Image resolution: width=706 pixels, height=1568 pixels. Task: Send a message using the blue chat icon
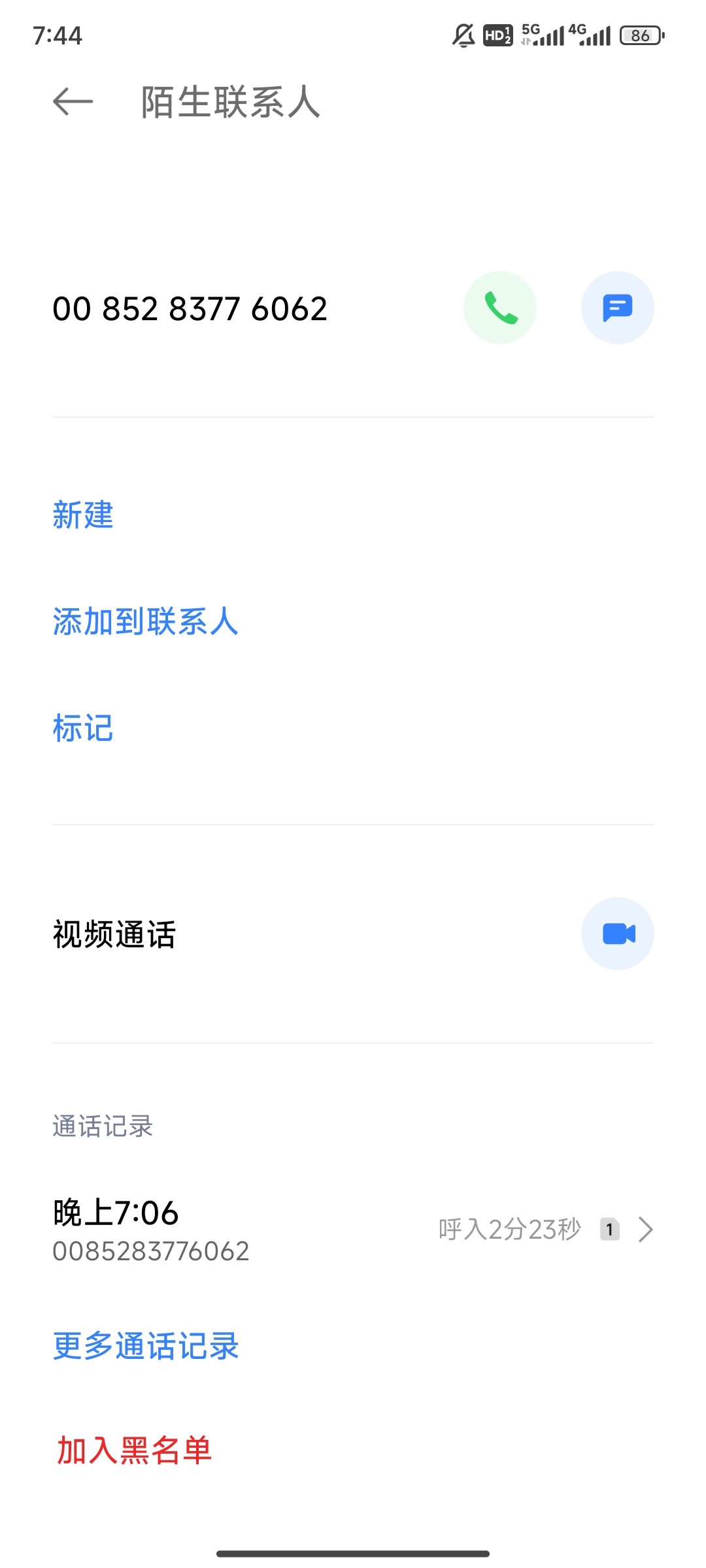coord(618,308)
